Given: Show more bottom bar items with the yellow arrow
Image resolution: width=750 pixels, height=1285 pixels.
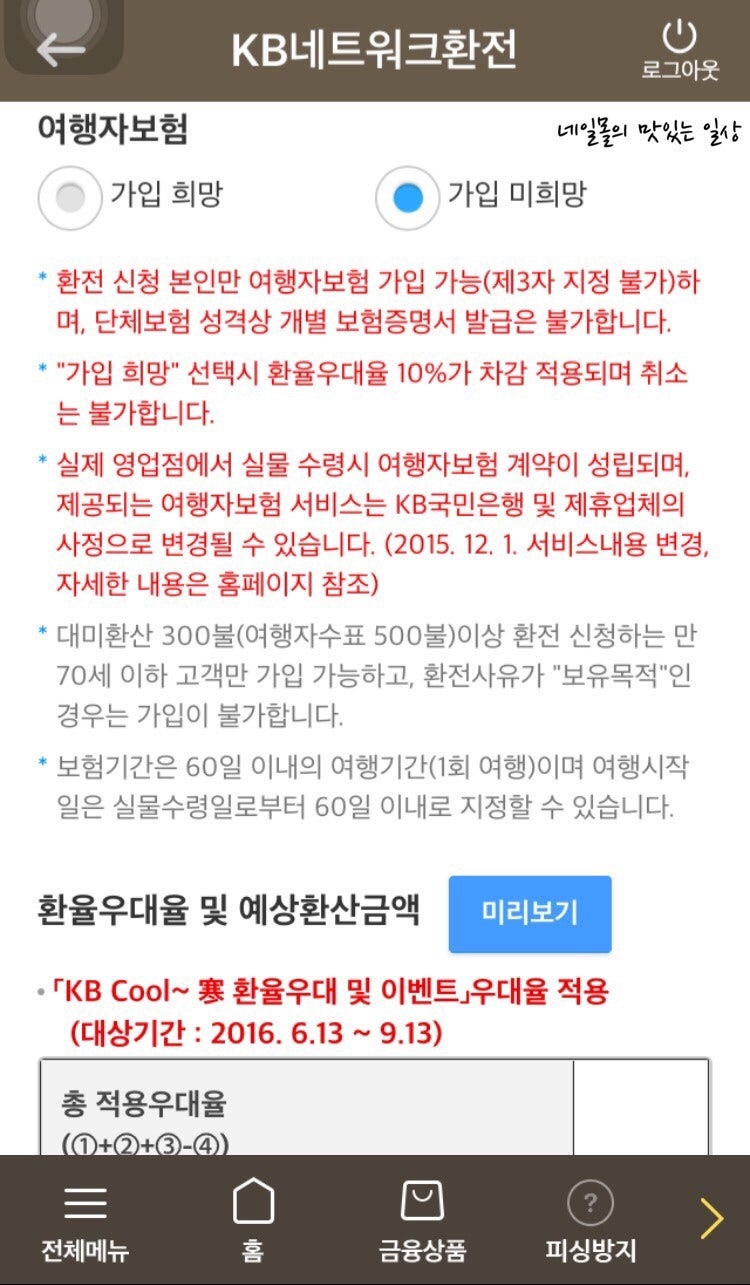Looking at the screenshot, I should [712, 1219].
